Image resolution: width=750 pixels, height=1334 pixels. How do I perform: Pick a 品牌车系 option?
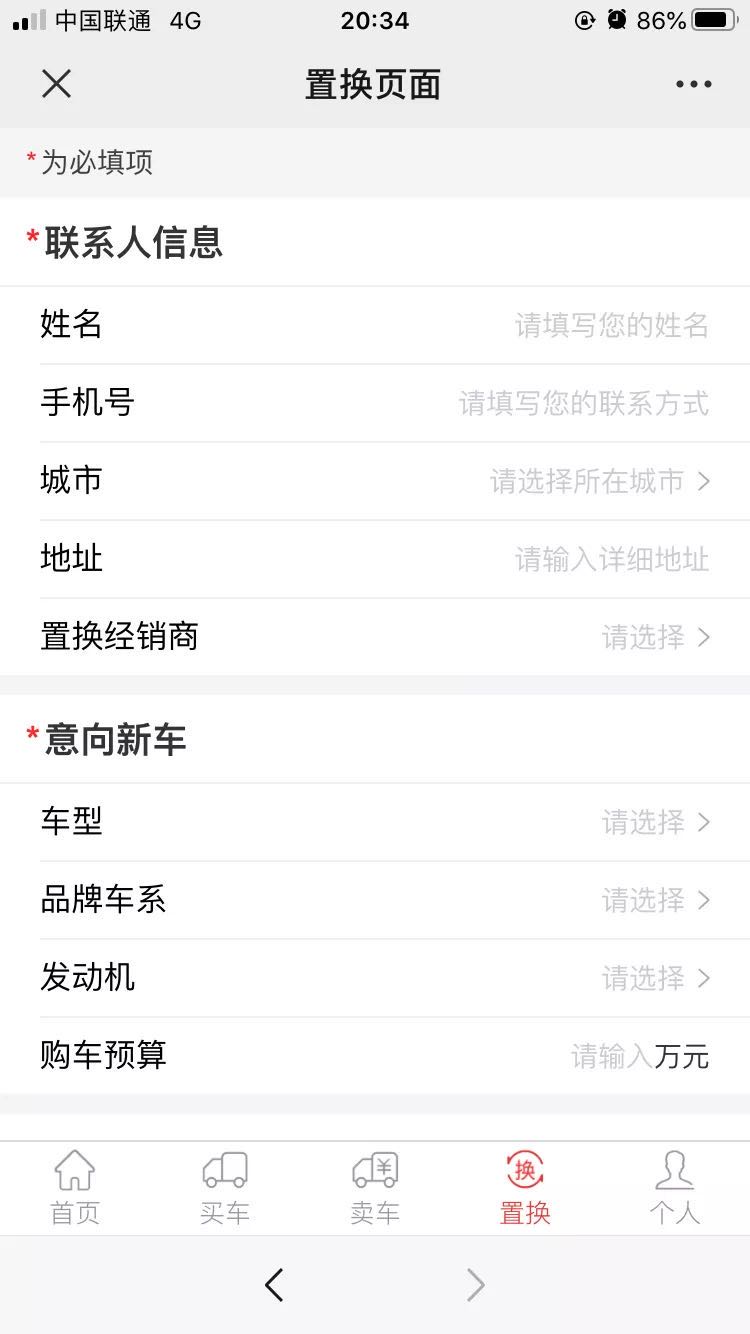click(x=654, y=900)
